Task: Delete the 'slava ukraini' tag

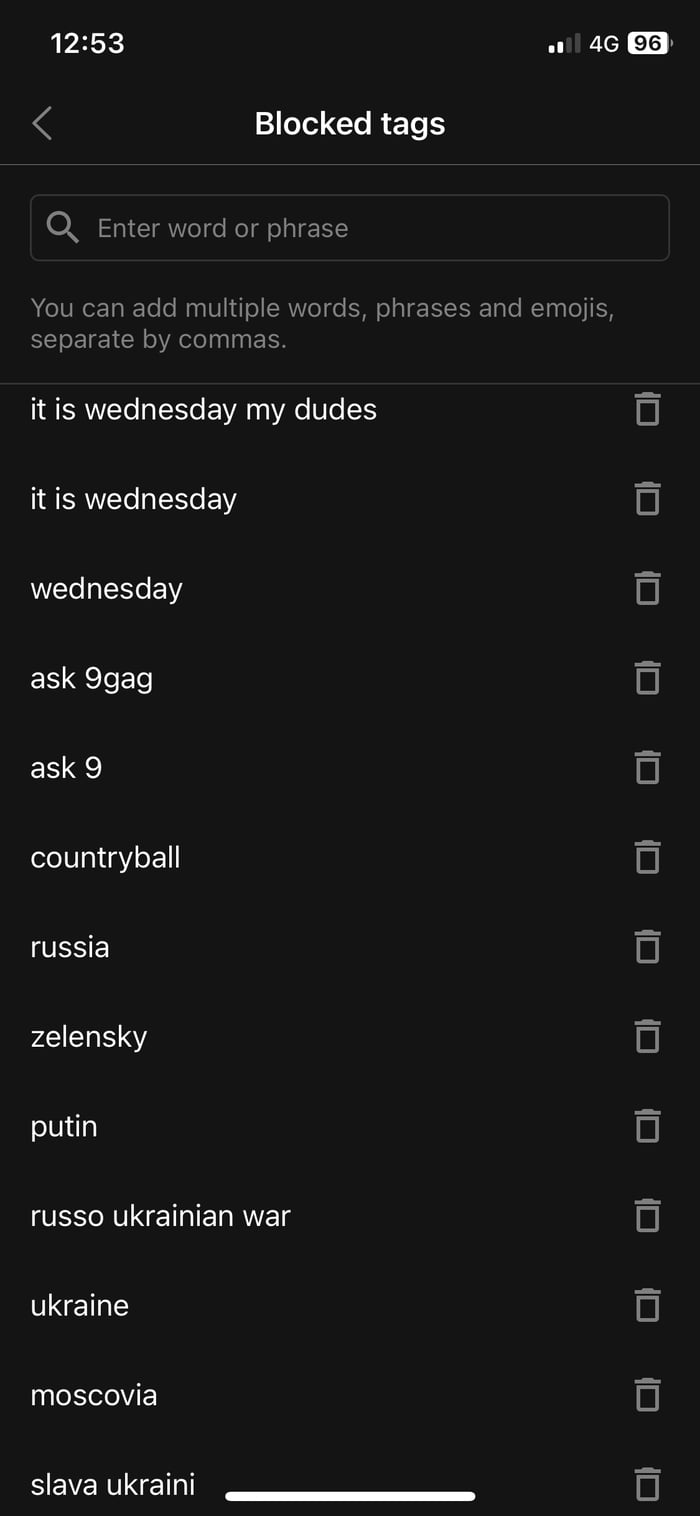Action: [648, 1484]
